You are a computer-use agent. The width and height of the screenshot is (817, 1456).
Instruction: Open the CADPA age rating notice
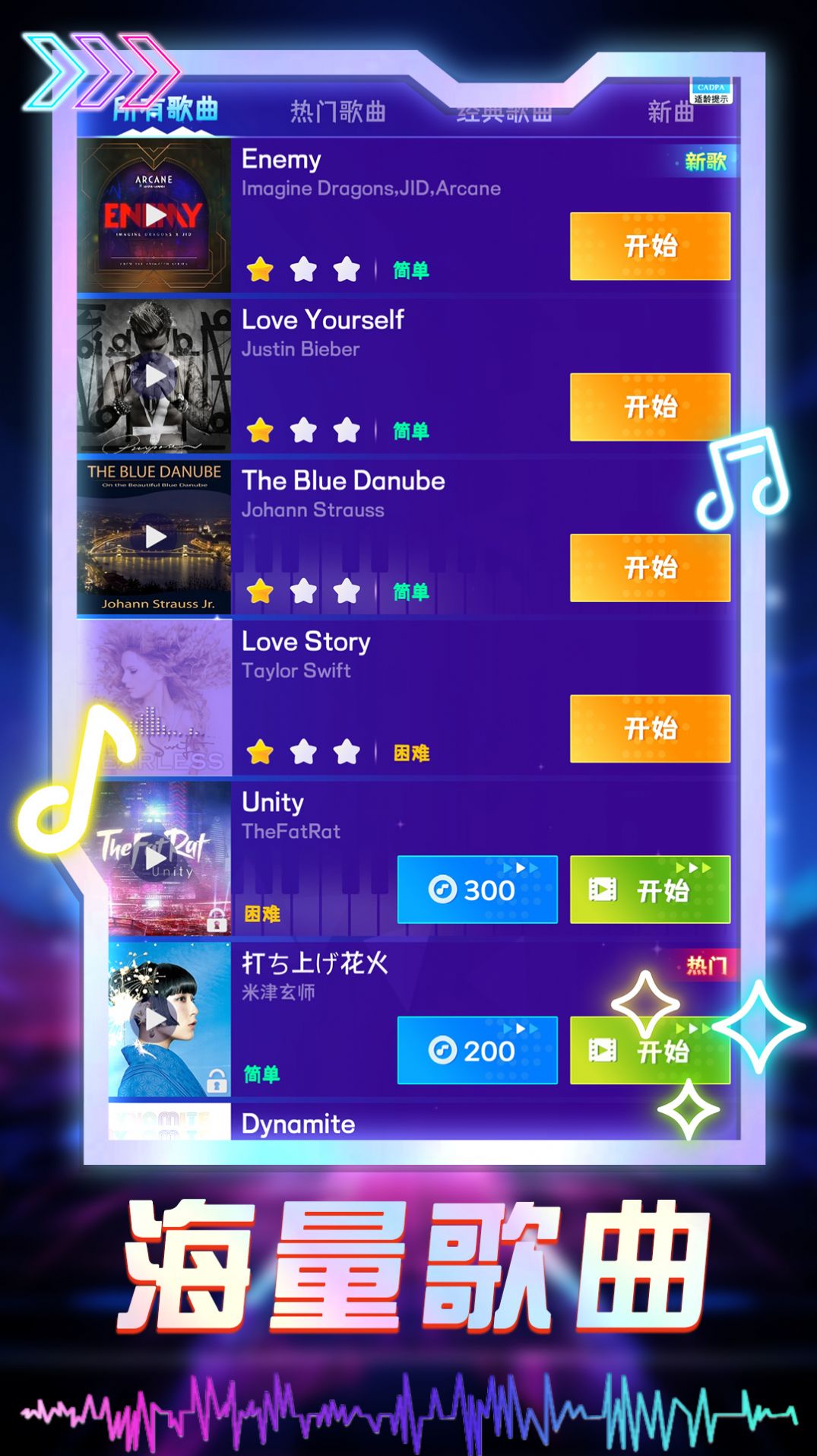(711, 91)
